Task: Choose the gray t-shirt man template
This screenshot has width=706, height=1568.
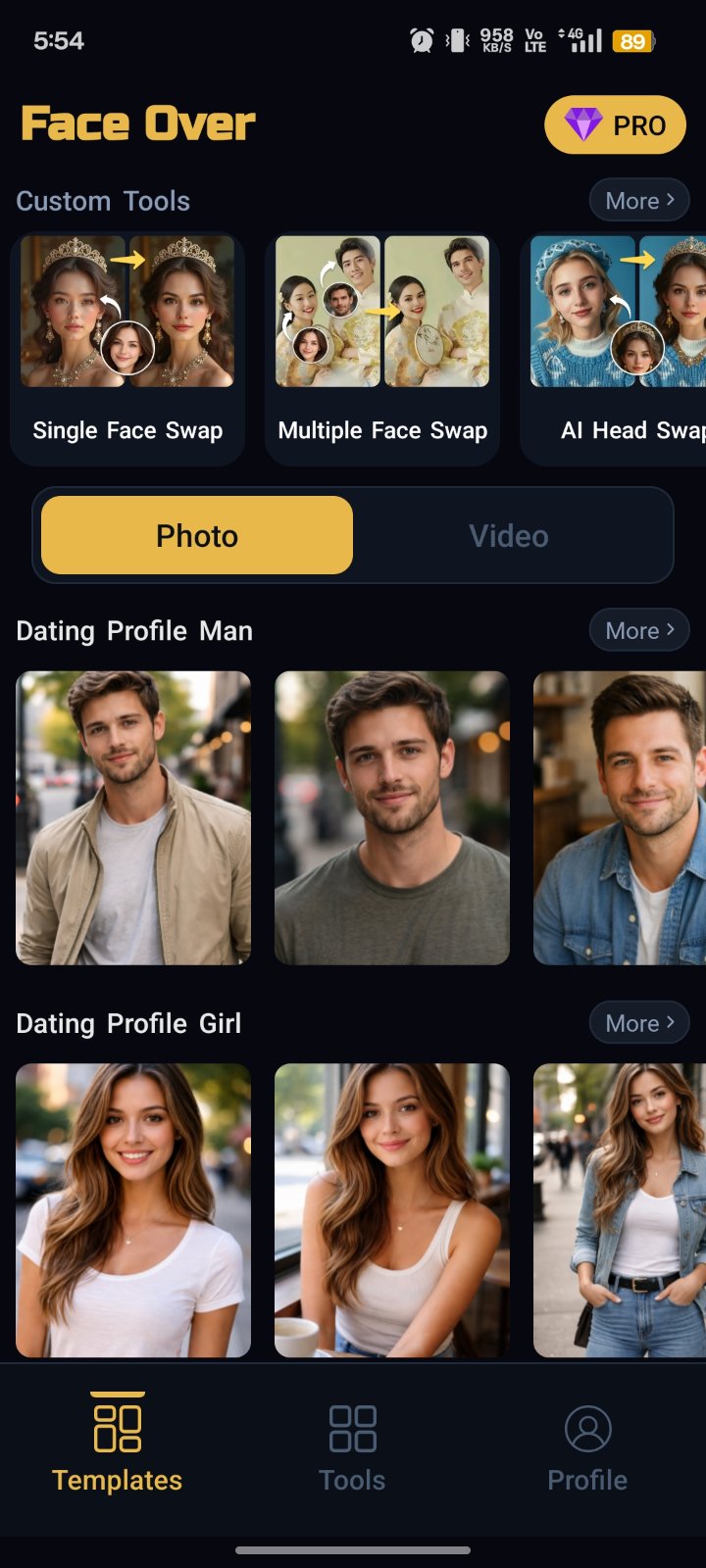Action: (x=392, y=817)
